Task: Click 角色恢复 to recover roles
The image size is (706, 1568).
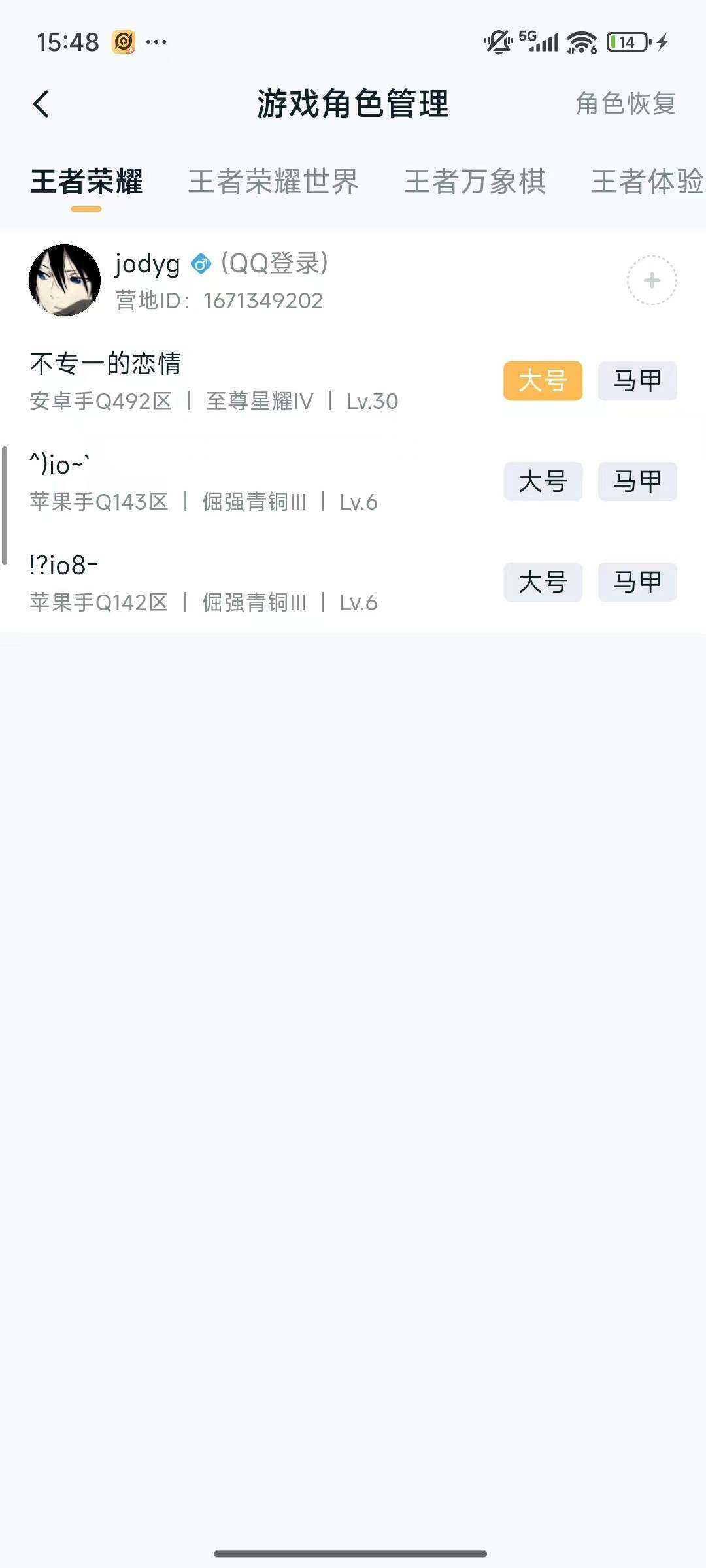Action: point(626,105)
